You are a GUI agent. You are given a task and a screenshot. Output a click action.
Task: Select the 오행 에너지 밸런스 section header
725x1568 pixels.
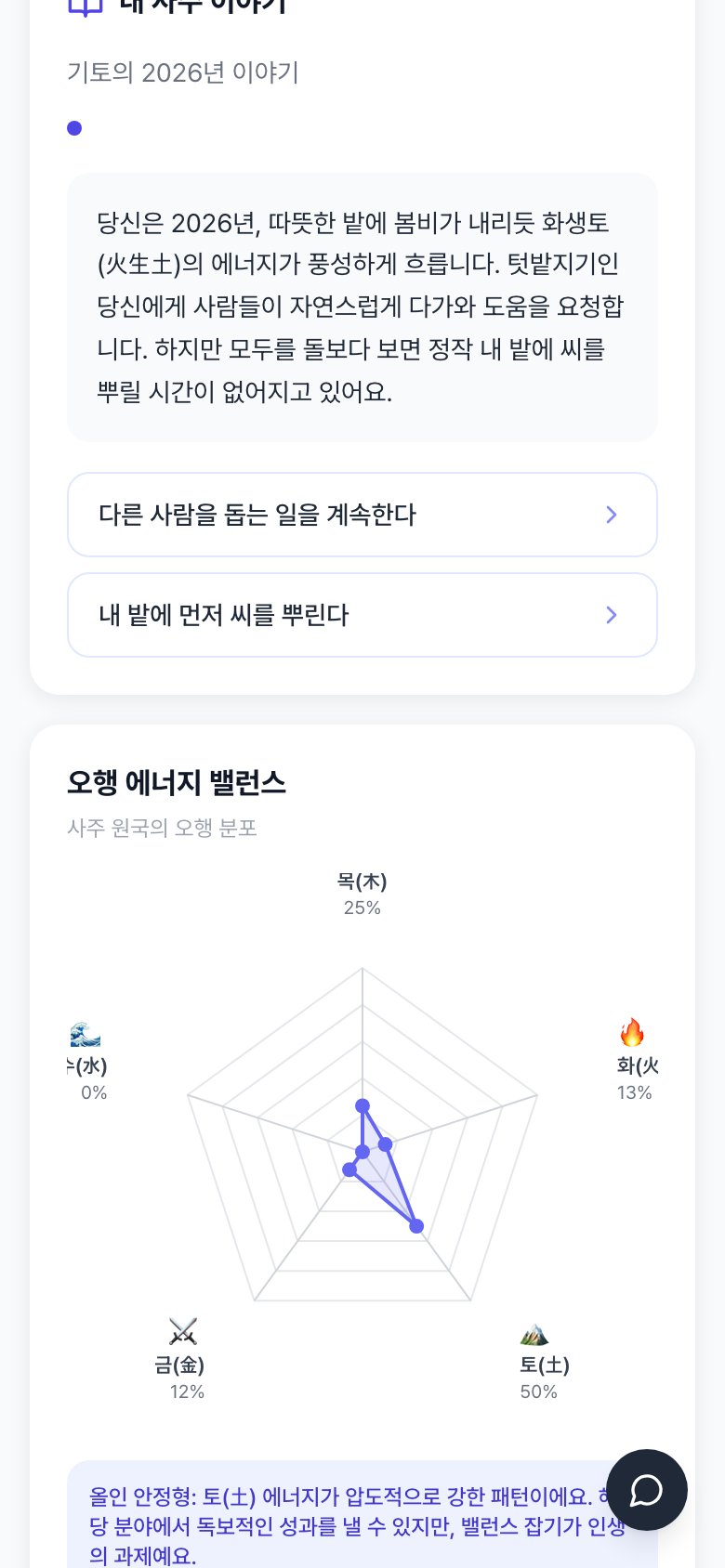pyautogui.click(x=176, y=783)
